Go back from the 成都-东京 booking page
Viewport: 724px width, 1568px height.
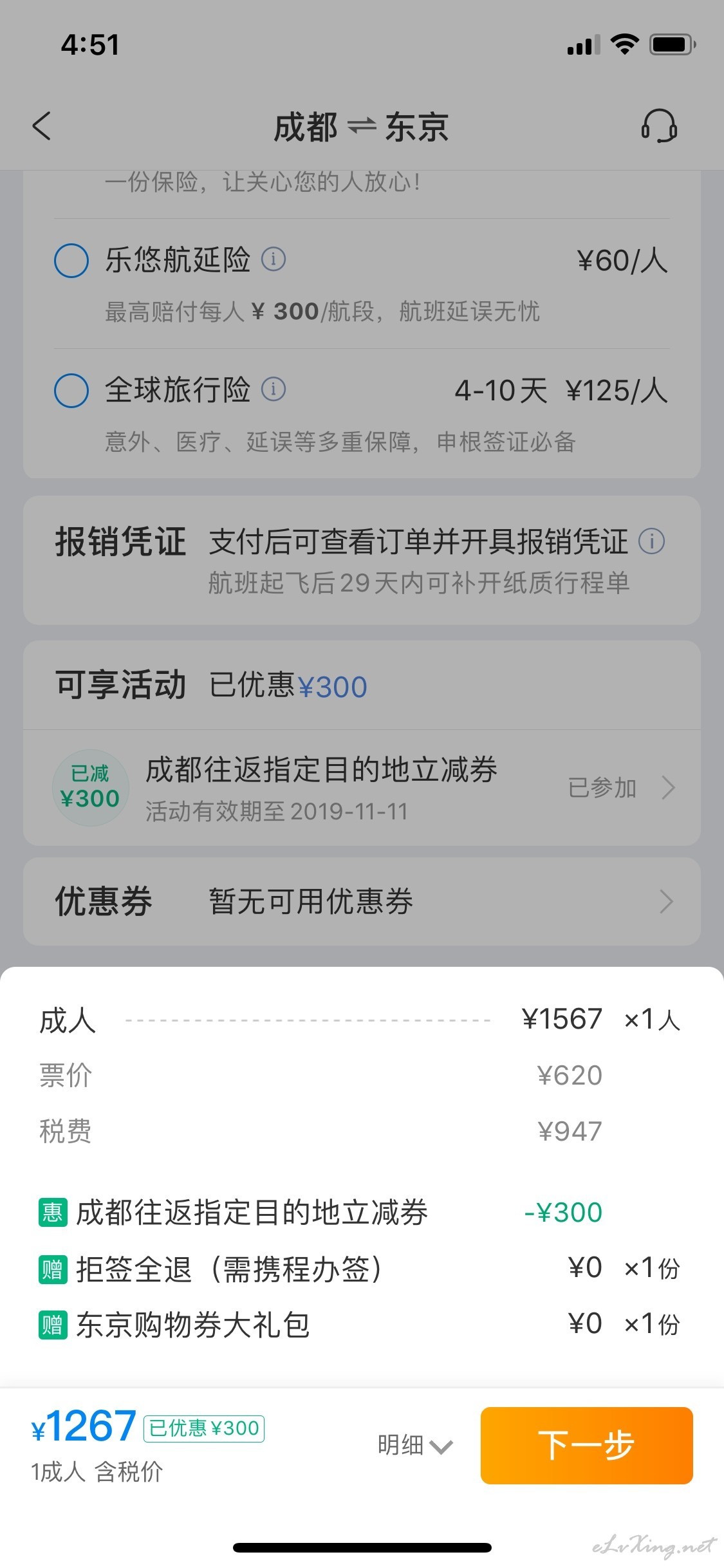coord(42,126)
